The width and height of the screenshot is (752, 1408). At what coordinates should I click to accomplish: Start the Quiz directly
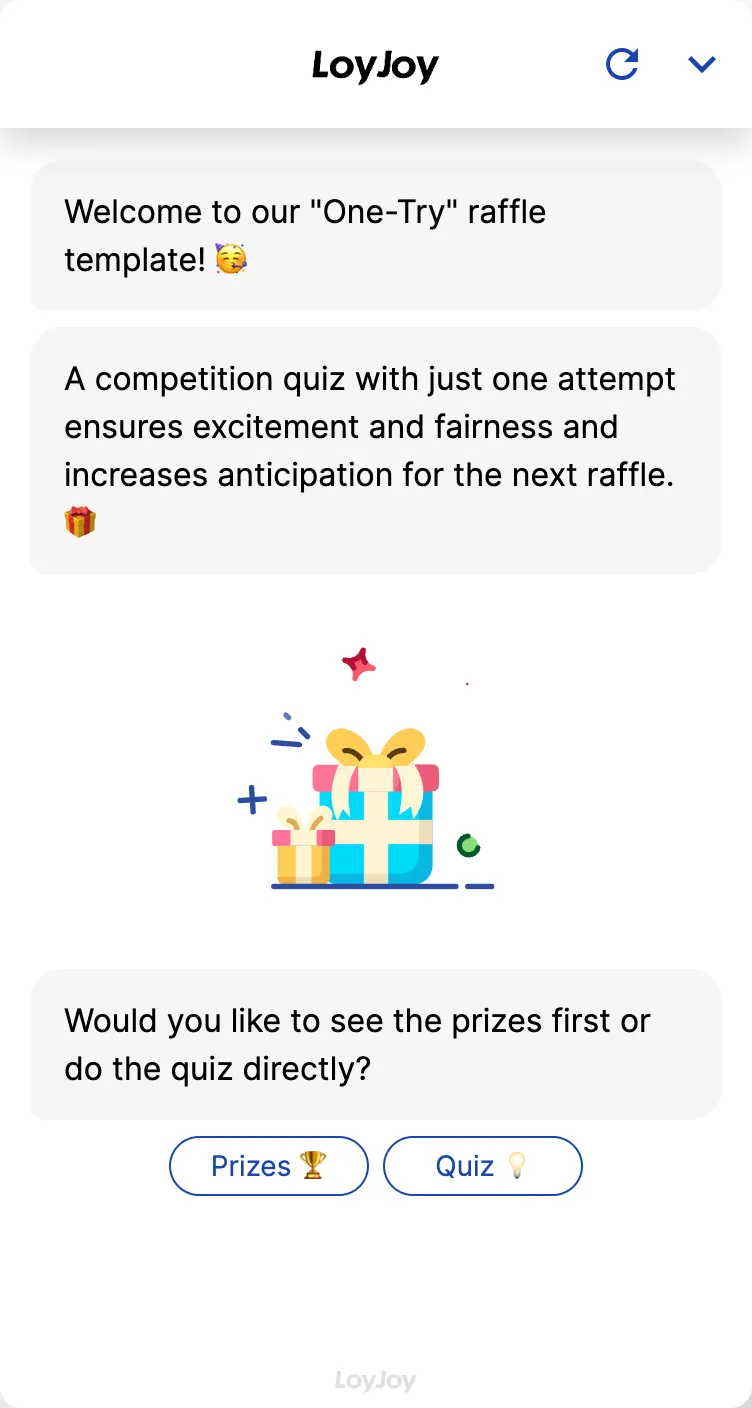point(482,1166)
